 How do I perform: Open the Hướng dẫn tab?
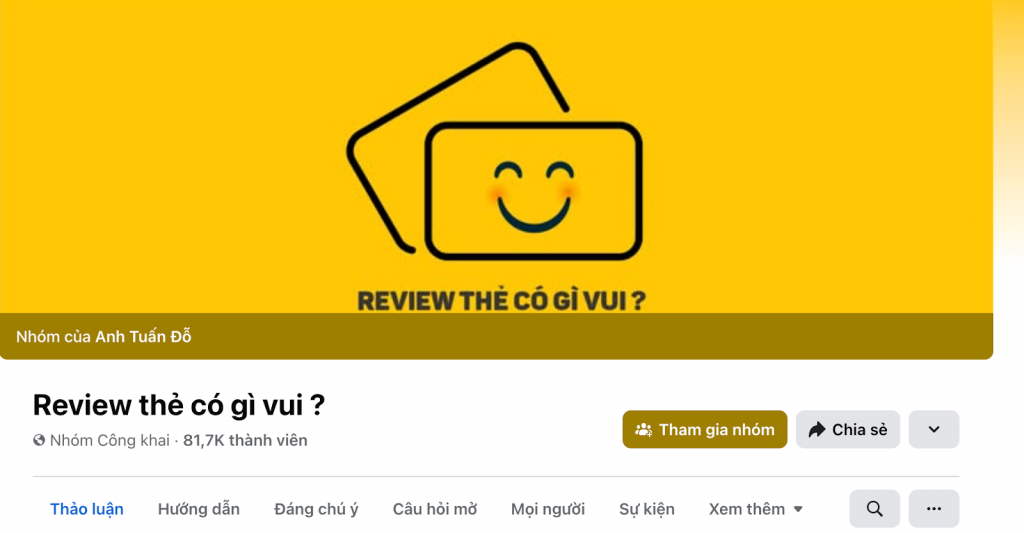click(199, 509)
